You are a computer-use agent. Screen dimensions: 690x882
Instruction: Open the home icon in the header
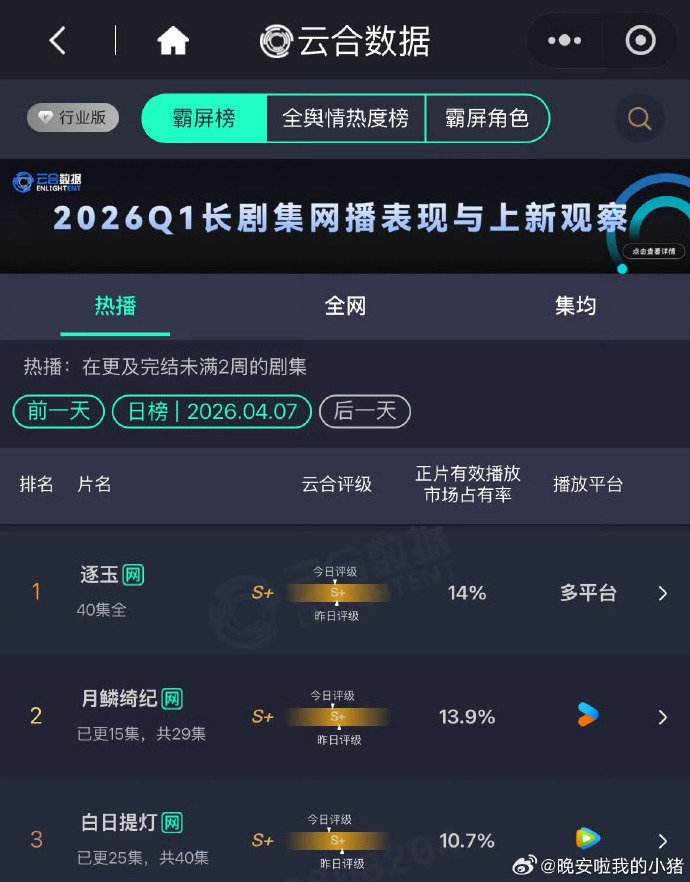[x=173, y=41]
